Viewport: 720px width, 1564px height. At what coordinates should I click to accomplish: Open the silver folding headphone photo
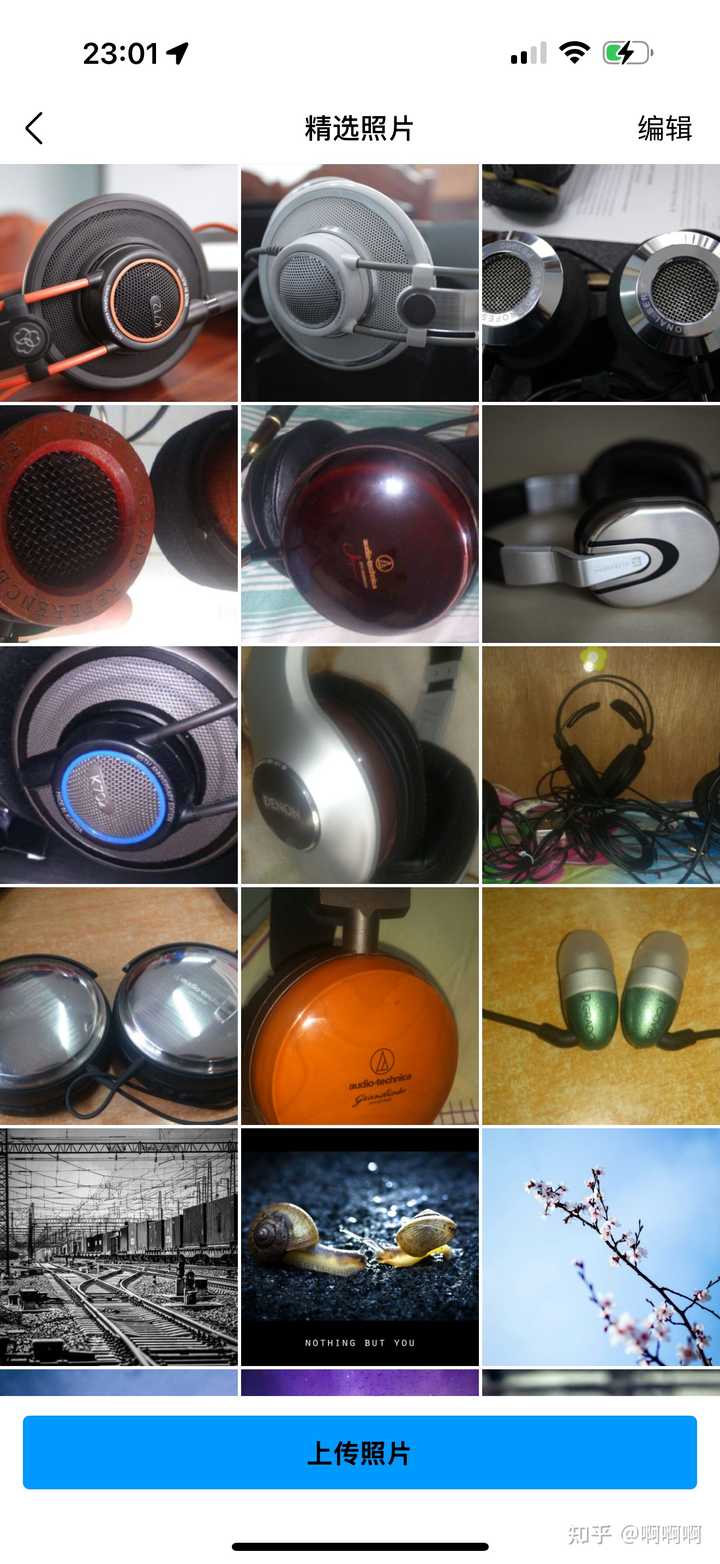coord(601,524)
